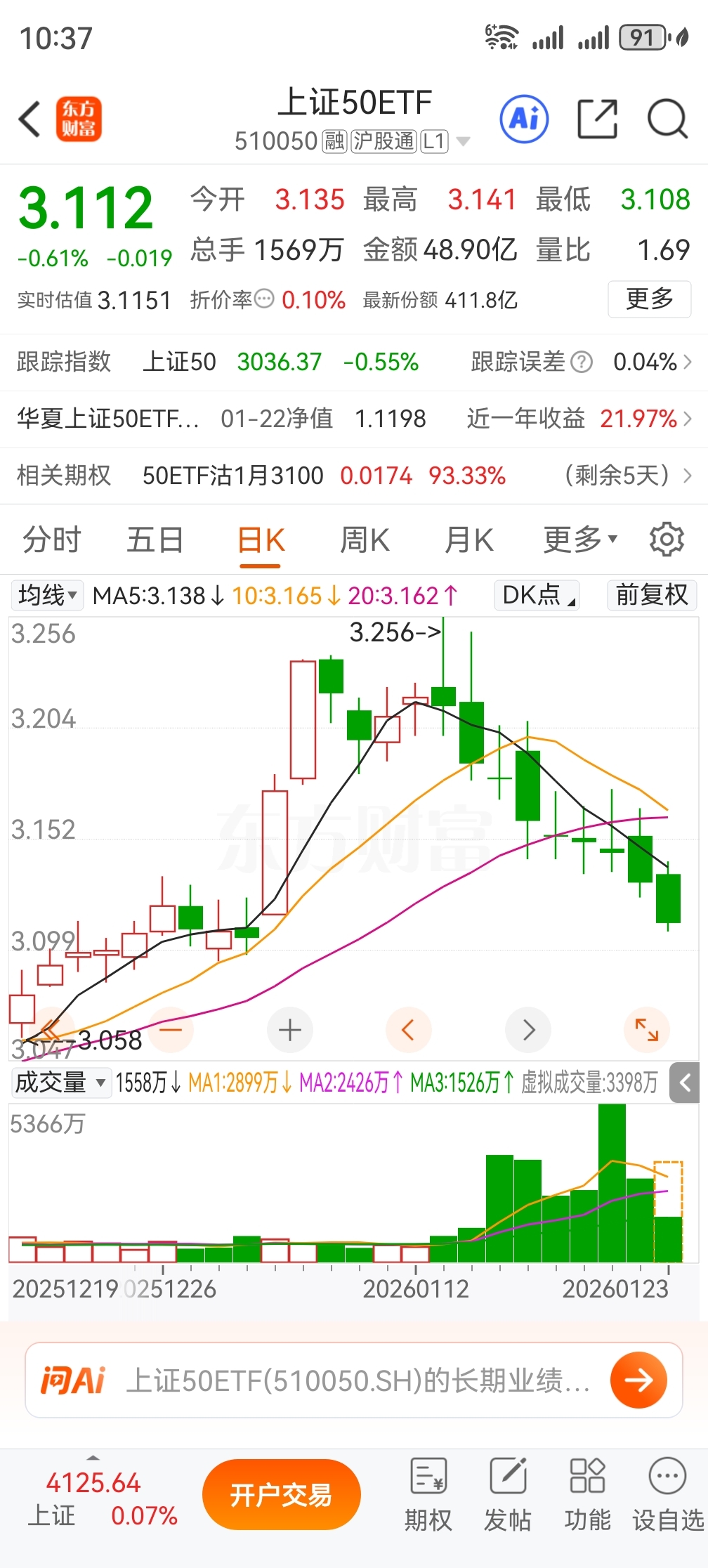Switch to the 五日 chart tab
The image size is (708, 1568).
[155, 540]
